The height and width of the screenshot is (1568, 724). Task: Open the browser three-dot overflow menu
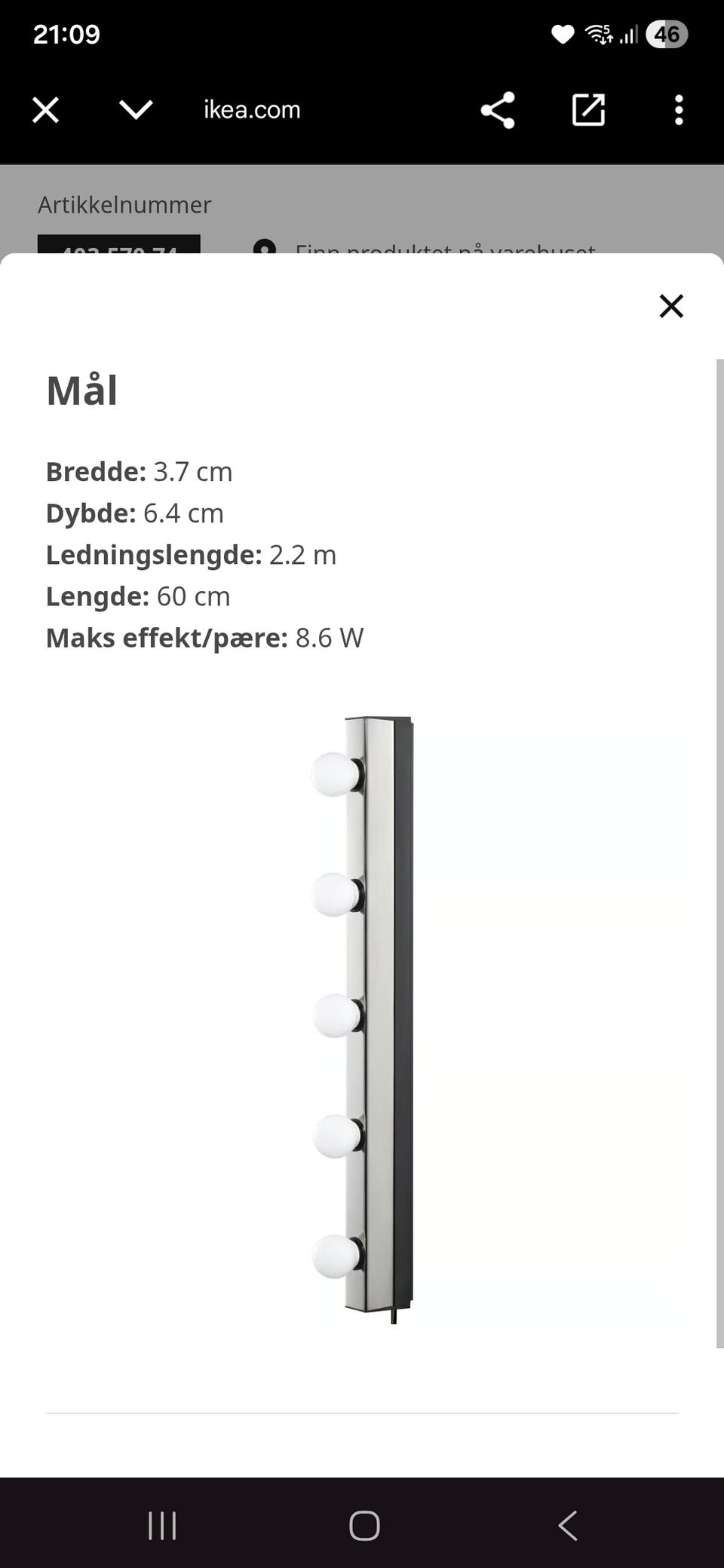678,111
